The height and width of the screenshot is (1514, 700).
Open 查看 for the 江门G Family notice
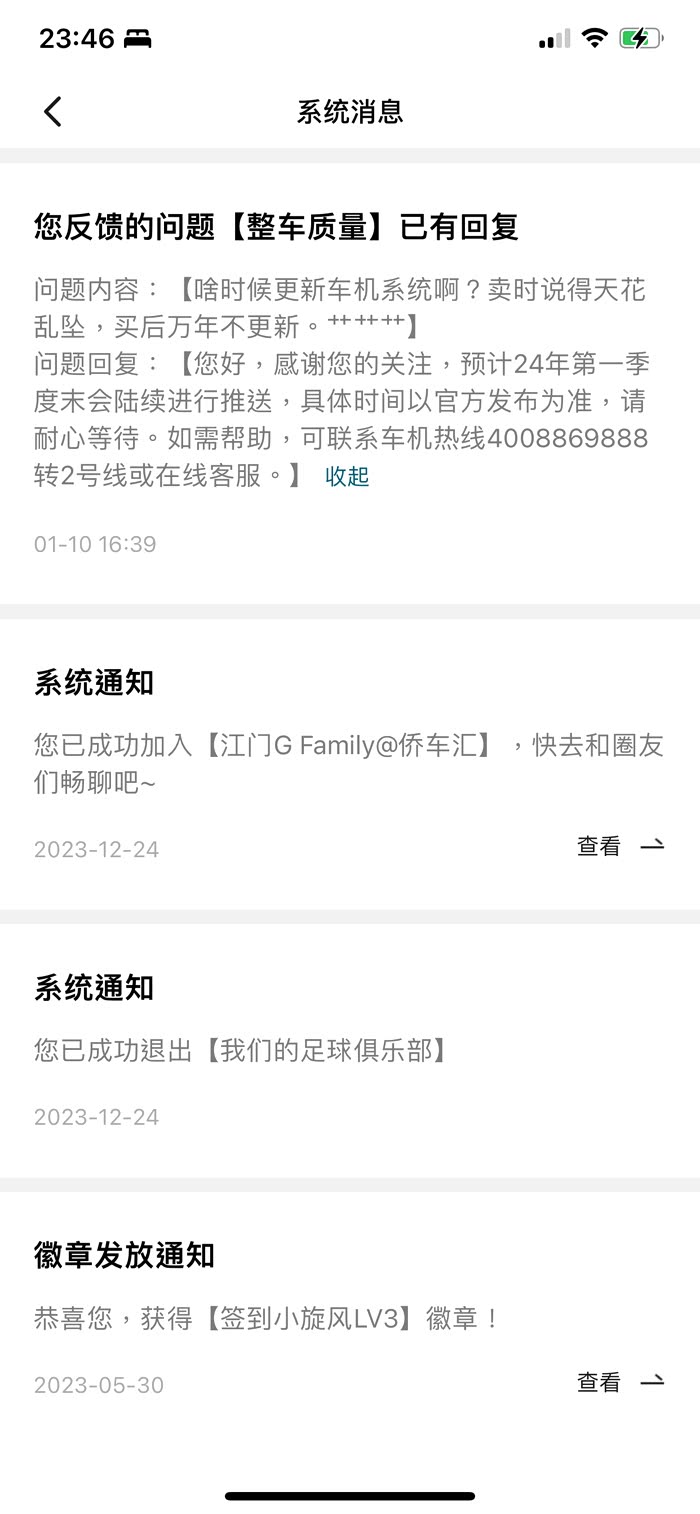click(620, 846)
